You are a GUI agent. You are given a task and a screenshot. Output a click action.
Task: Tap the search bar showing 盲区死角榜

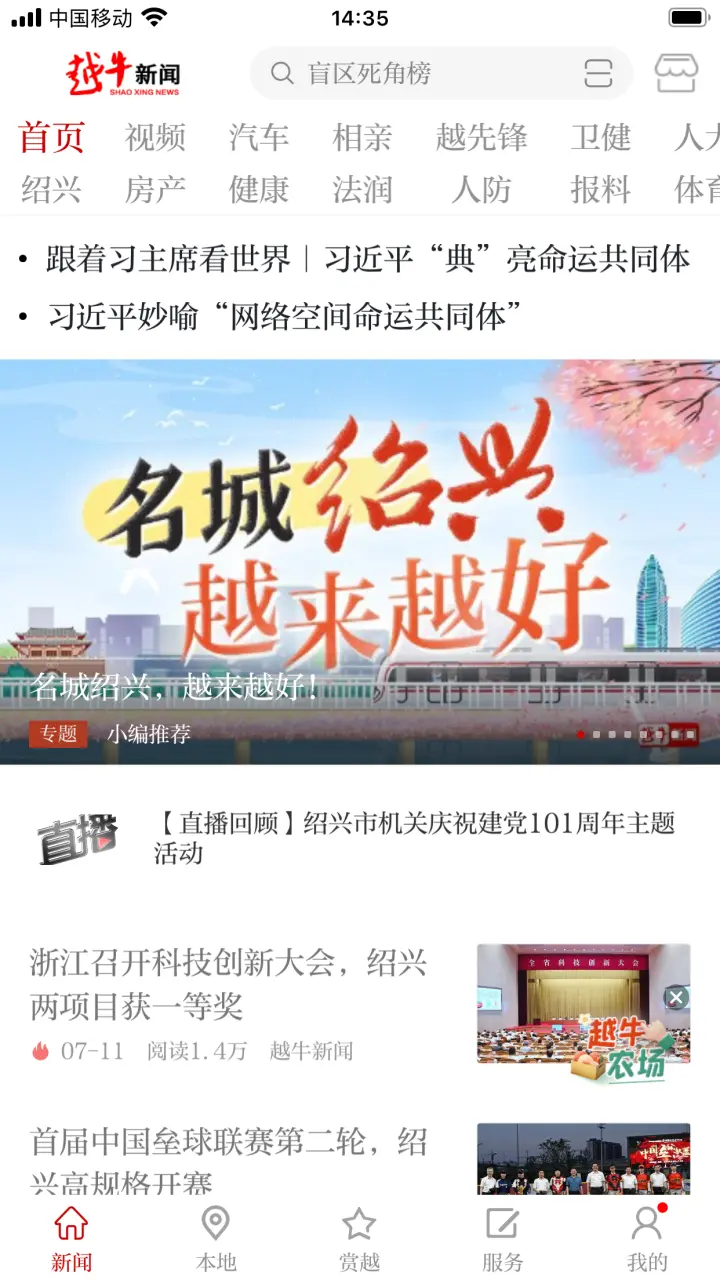(x=400, y=74)
